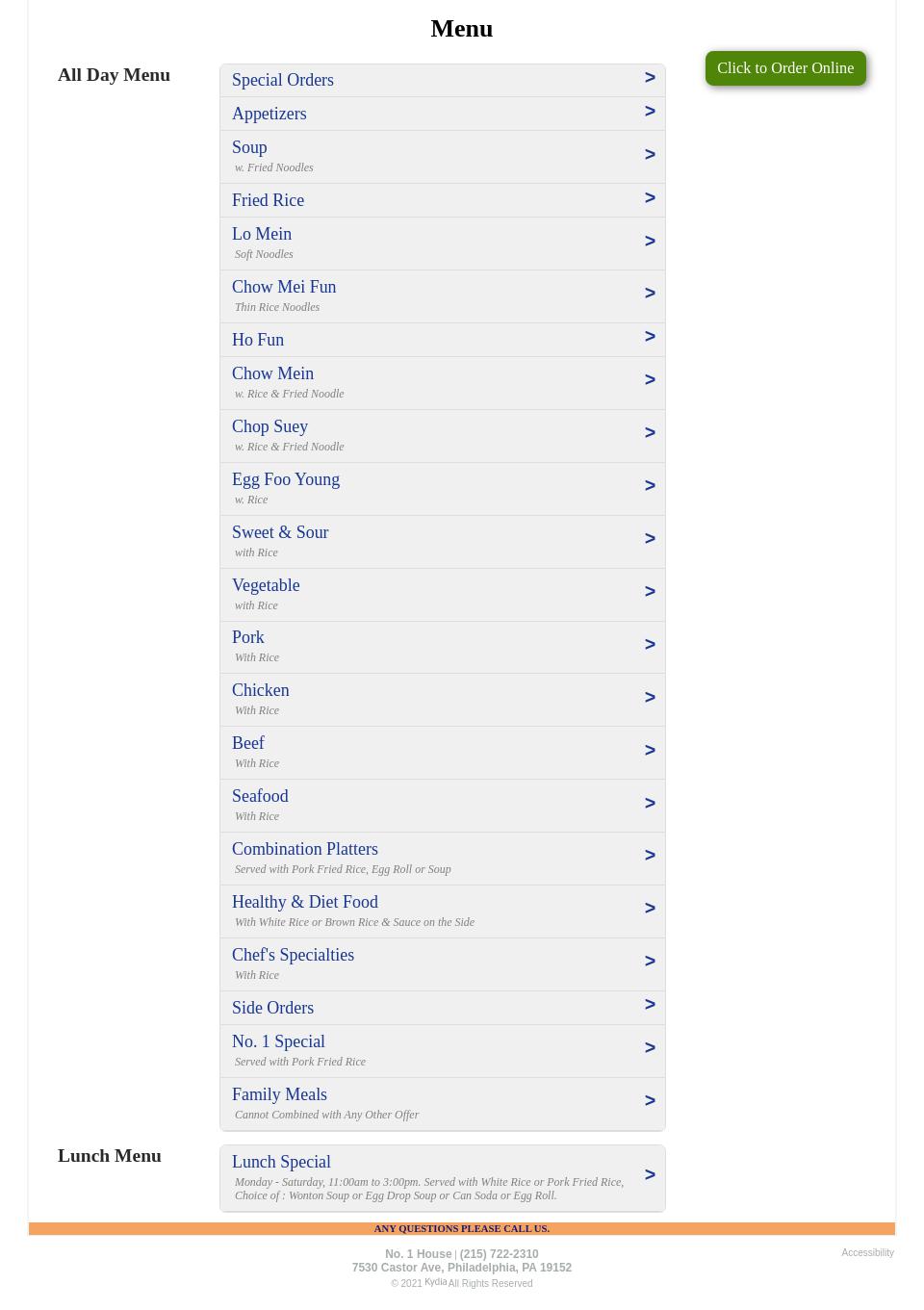Open the Accessibility link

pos(867,1252)
